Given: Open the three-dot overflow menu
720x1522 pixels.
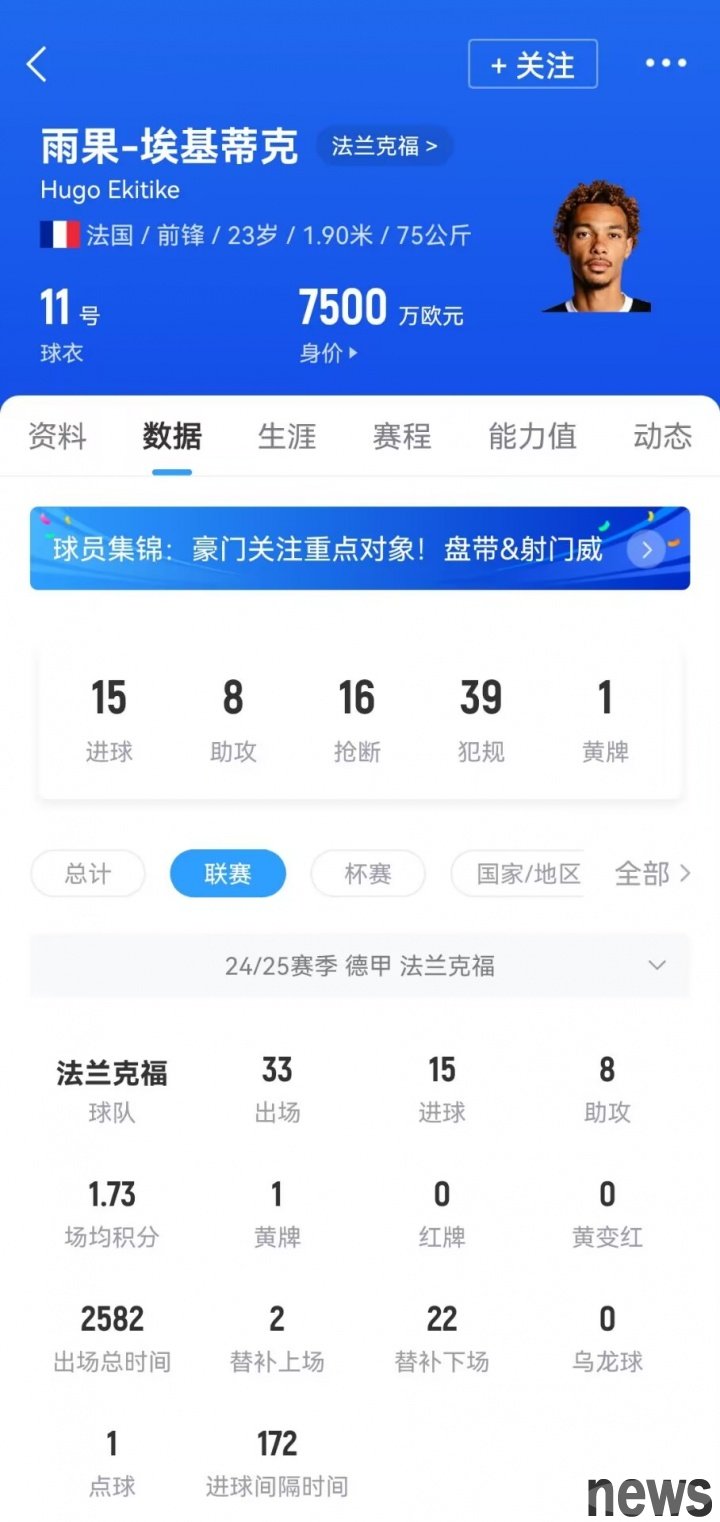Looking at the screenshot, I should [666, 64].
